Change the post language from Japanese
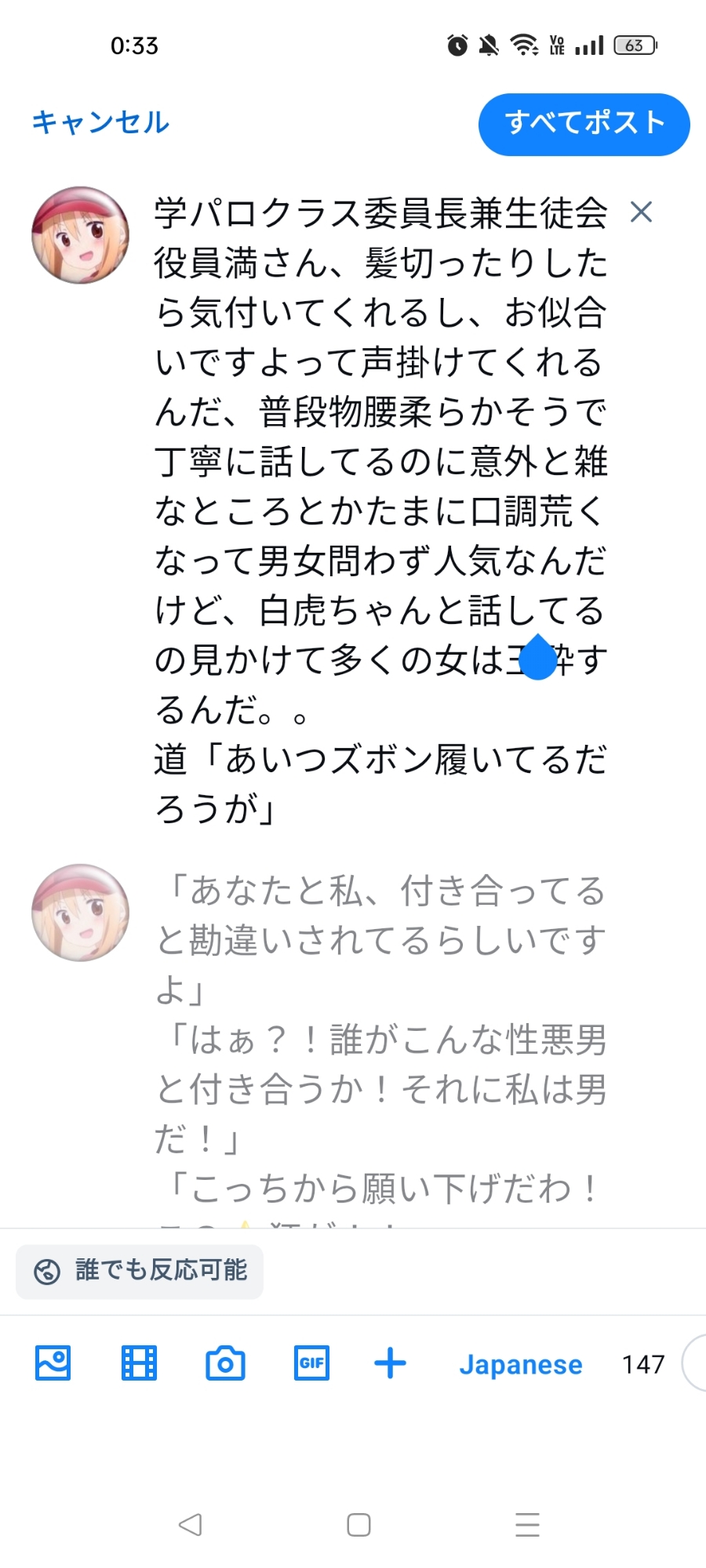This screenshot has height=1568, width=706. pos(521,1365)
